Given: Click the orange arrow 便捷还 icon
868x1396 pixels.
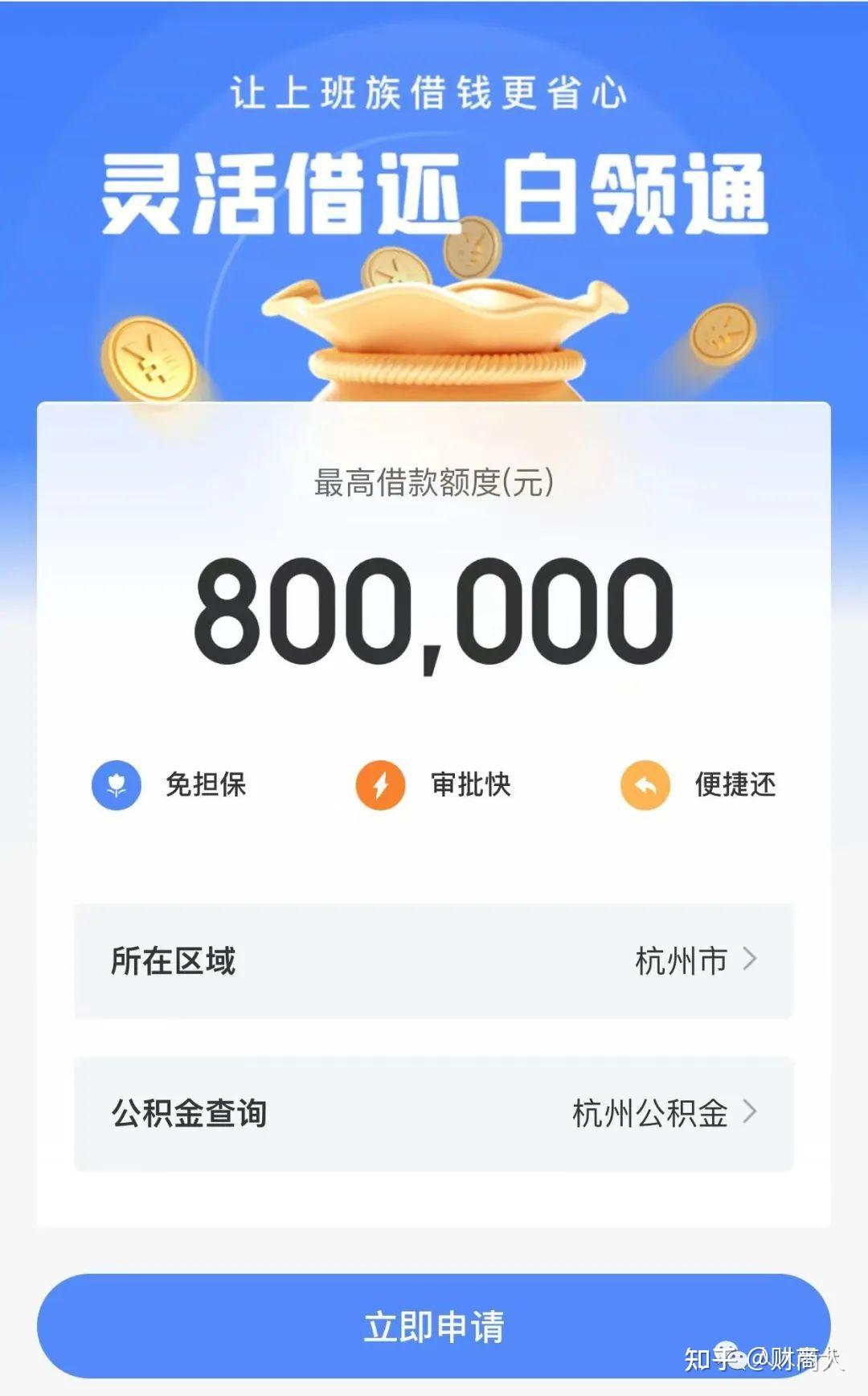Looking at the screenshot, I should click(x=643, y=786).
